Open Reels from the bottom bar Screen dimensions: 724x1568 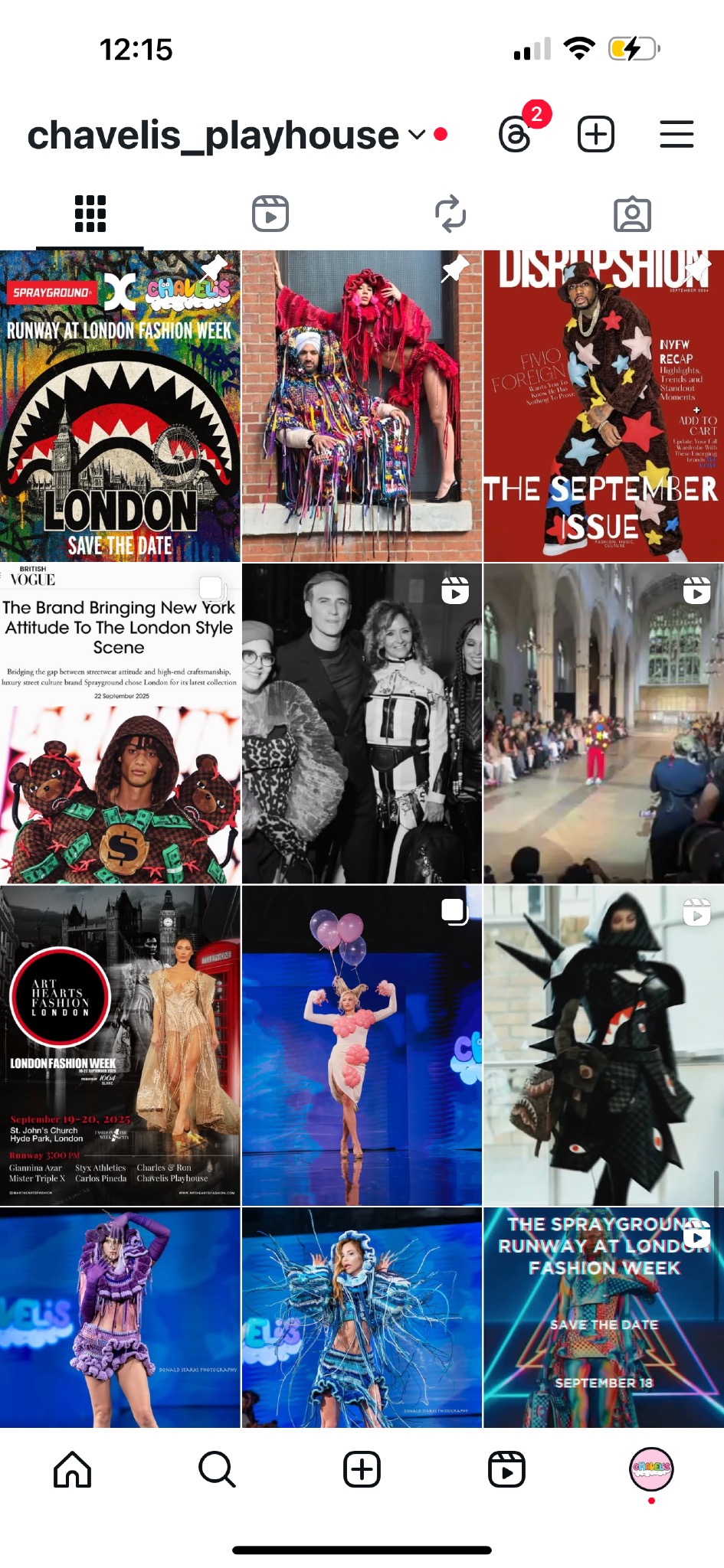tap(506, 1469)
